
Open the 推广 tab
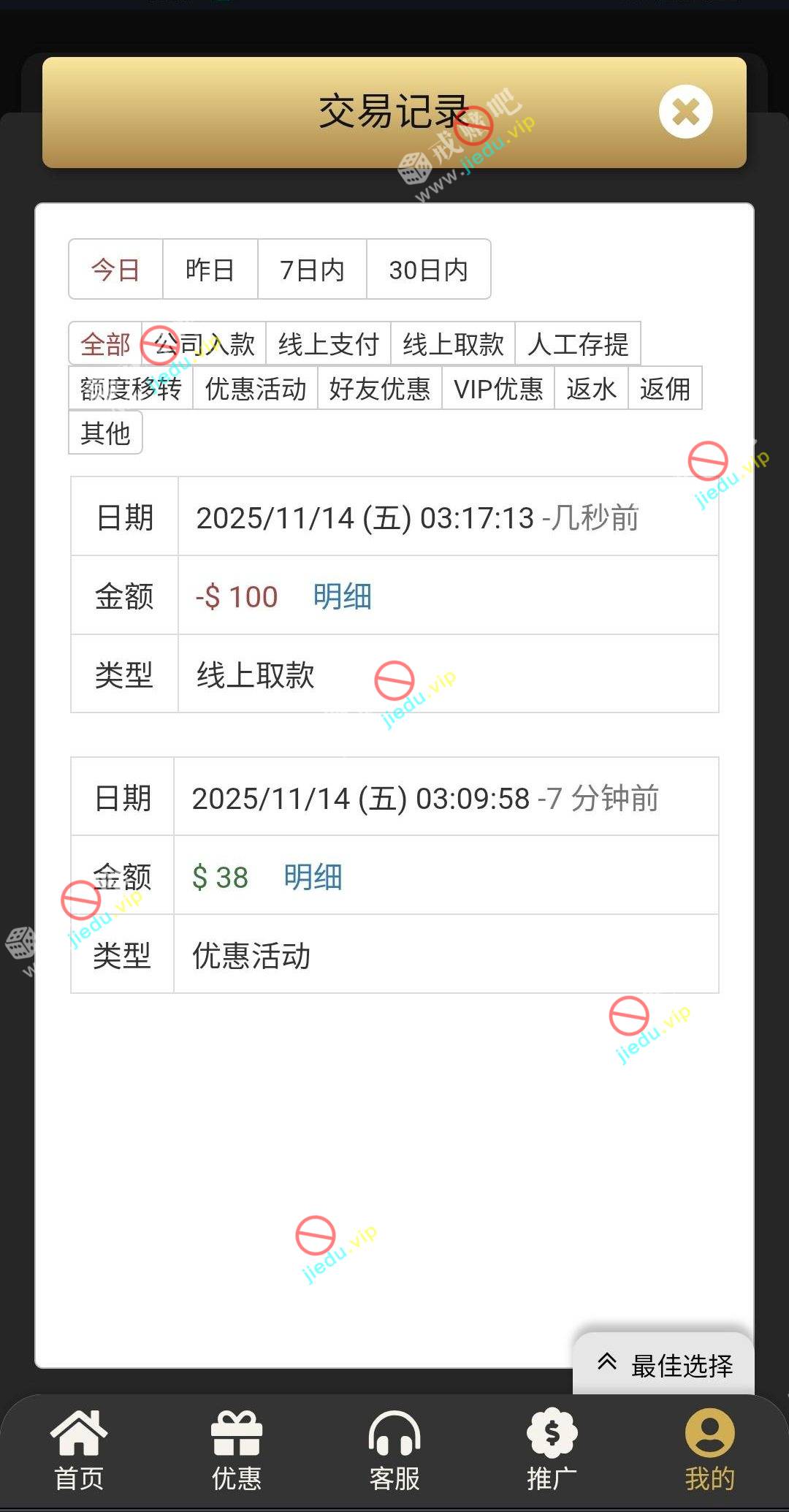point(552,1451)
